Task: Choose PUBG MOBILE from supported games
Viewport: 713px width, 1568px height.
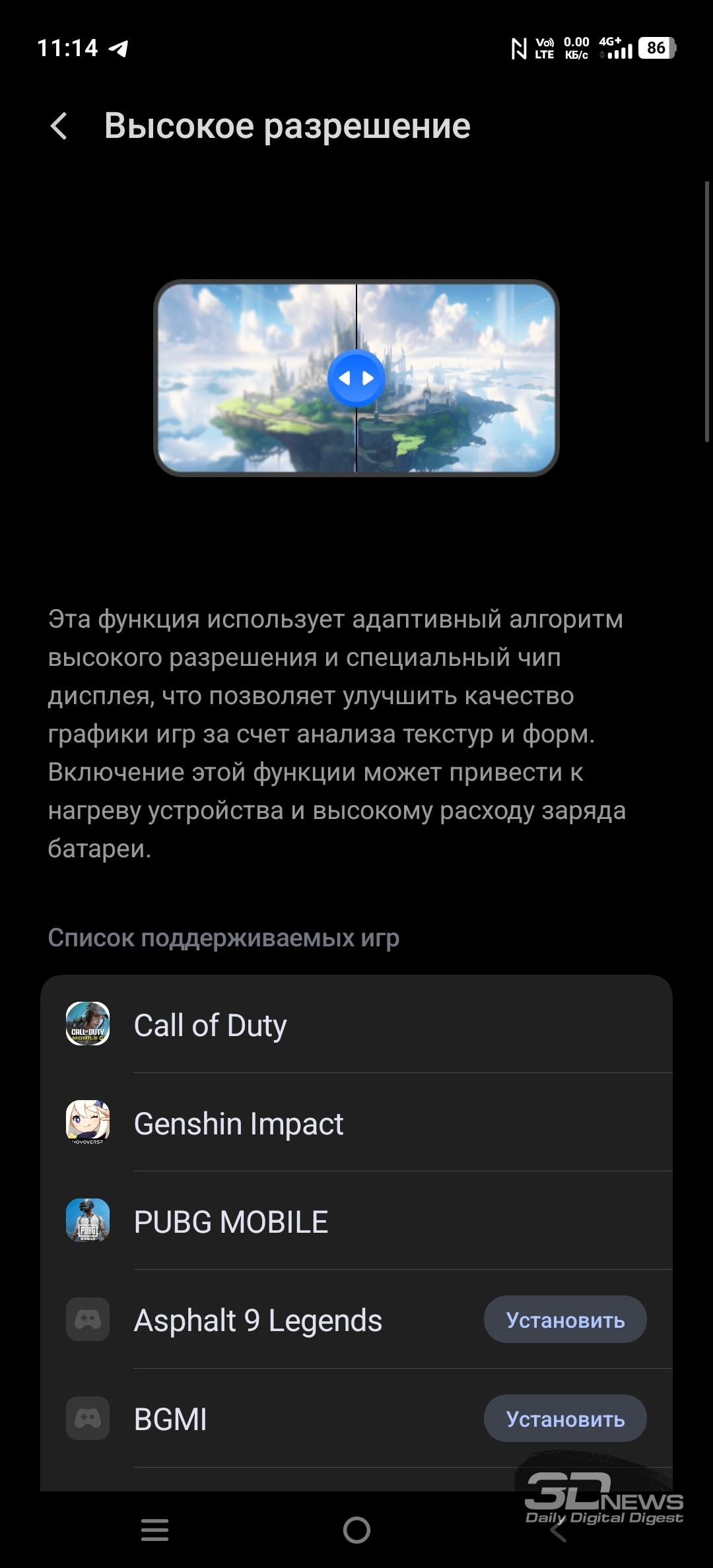Action: (356, 1222)
